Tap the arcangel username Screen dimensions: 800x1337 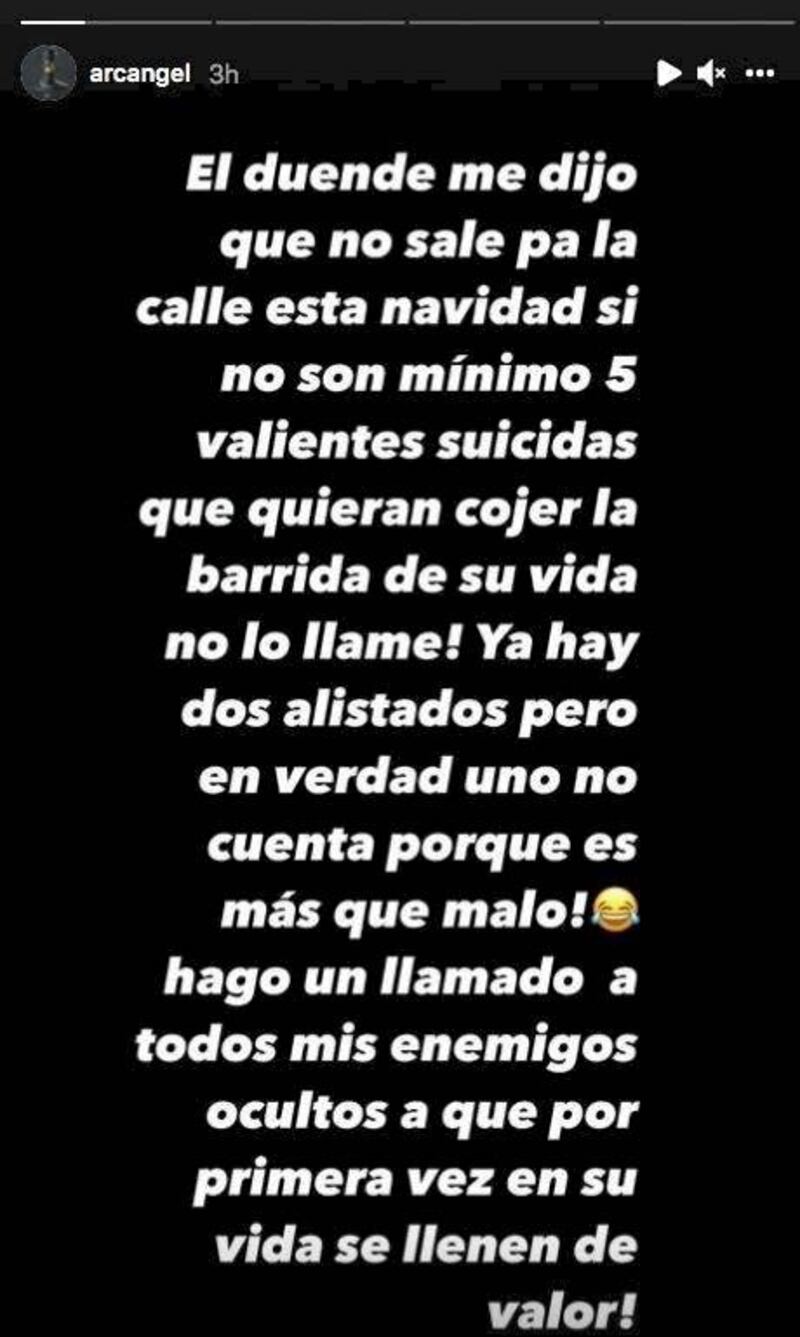click(139, 74)
